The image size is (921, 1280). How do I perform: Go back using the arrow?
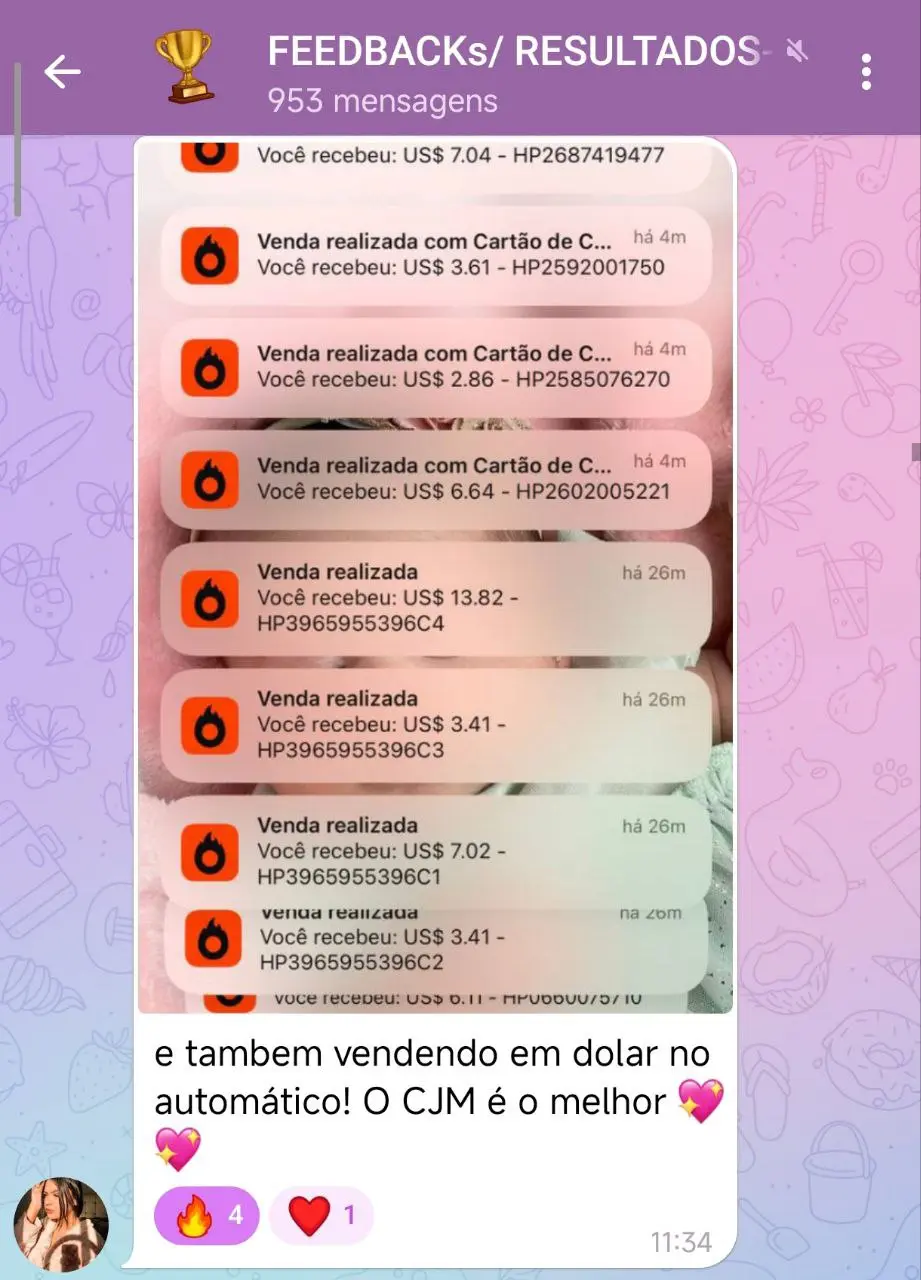62,72
